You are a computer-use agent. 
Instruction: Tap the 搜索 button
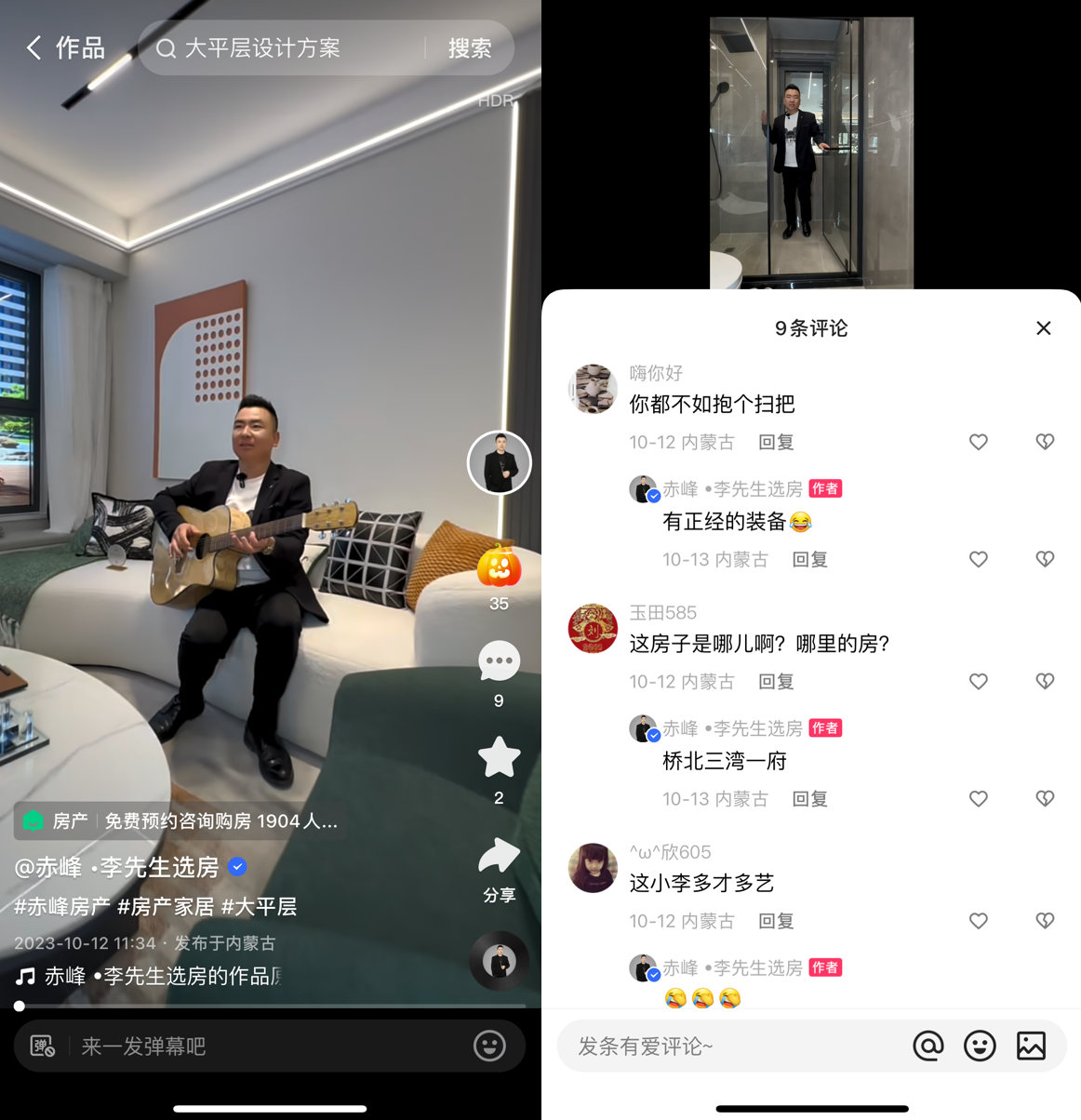[x=470, y=48]
